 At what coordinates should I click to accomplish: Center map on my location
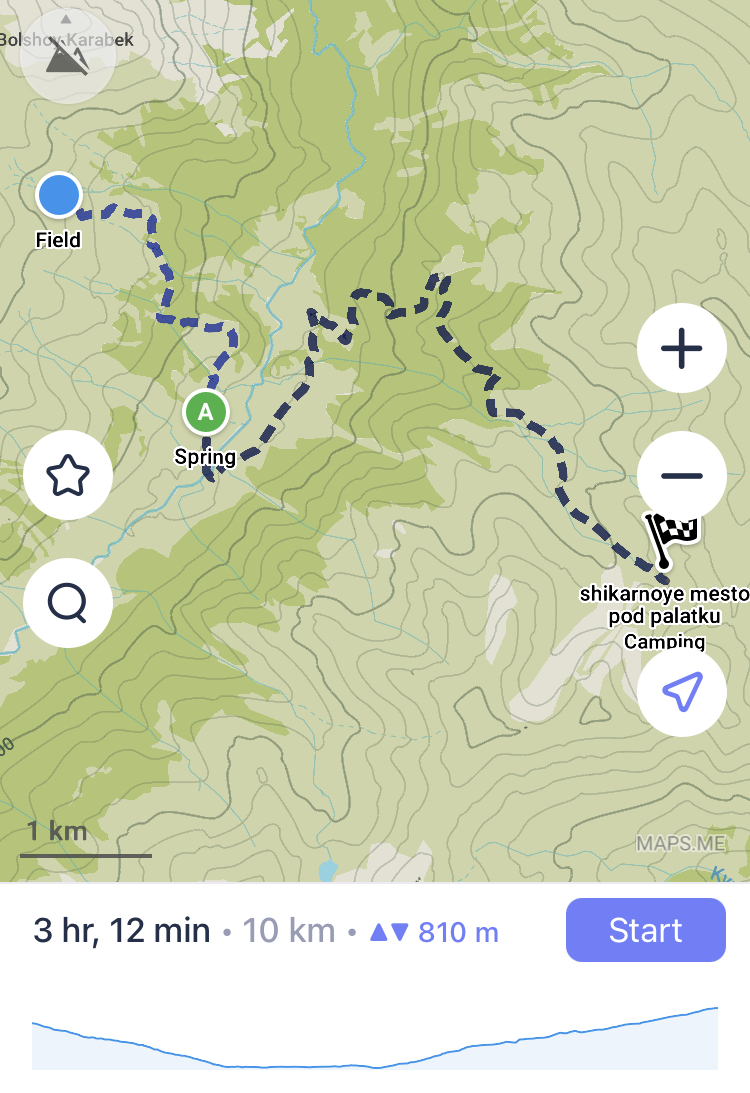681,691
